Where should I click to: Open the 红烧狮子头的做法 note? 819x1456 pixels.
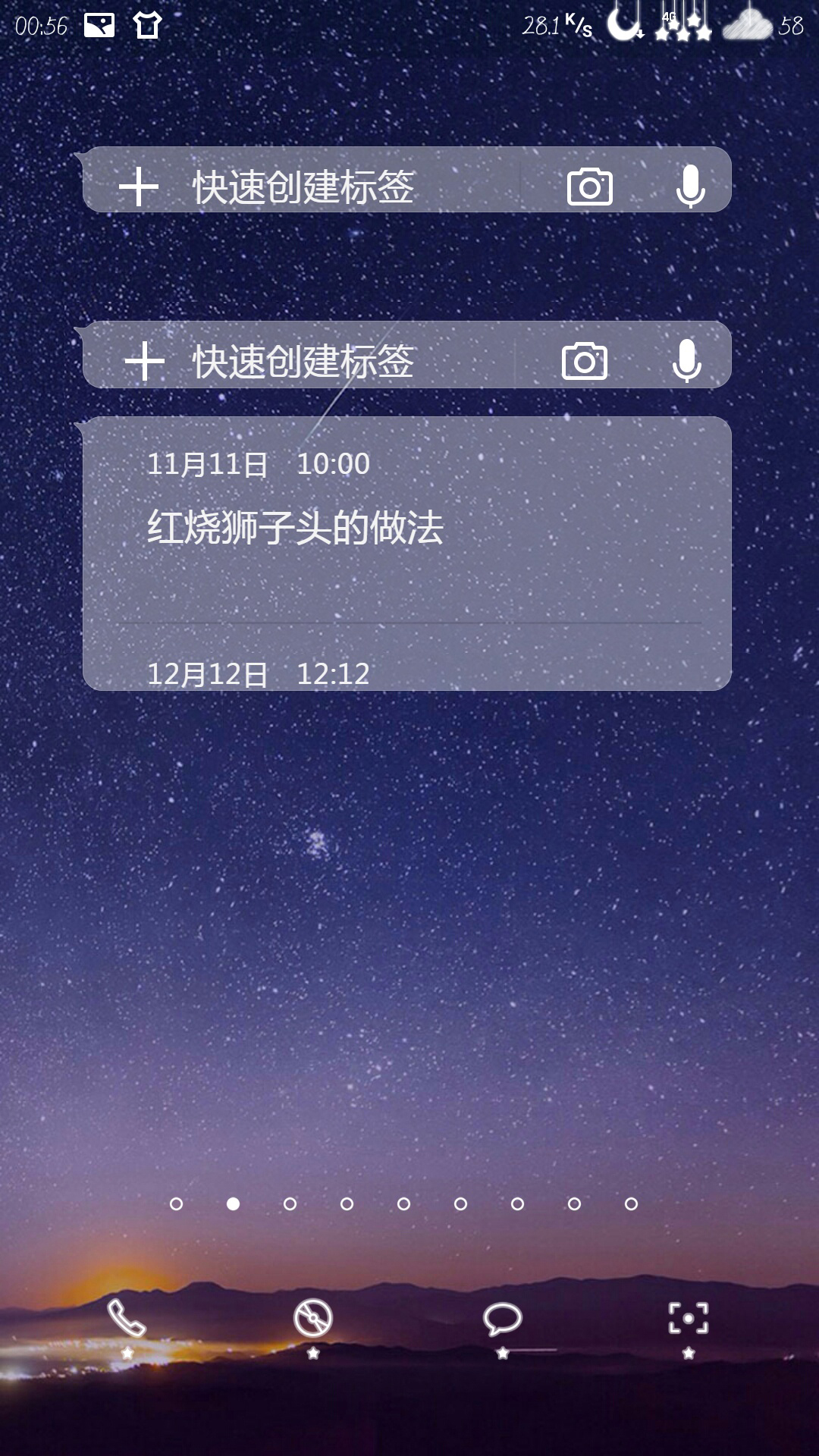pyautogui.click(x=295, y=526)
